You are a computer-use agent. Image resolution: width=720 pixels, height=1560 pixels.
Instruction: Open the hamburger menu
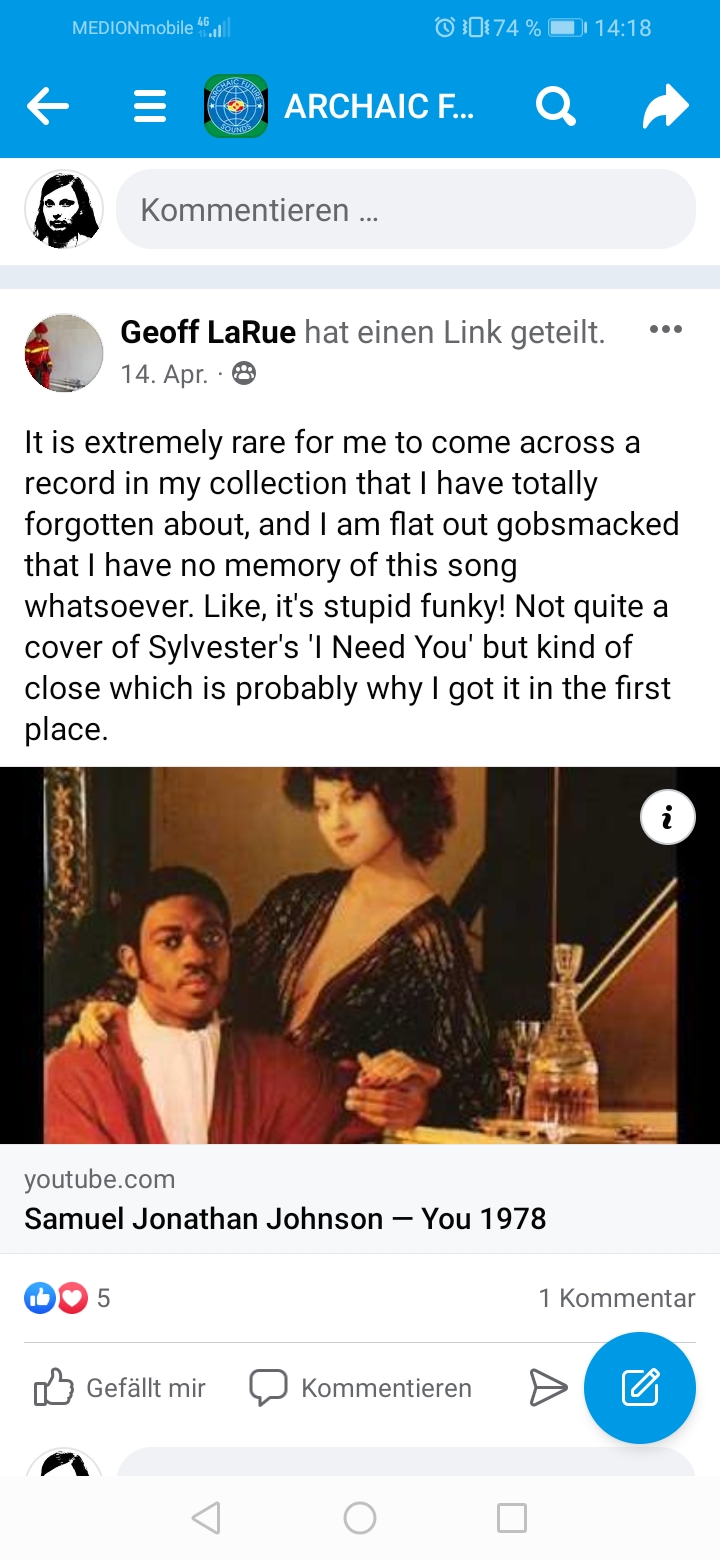[x=150, y=106]
